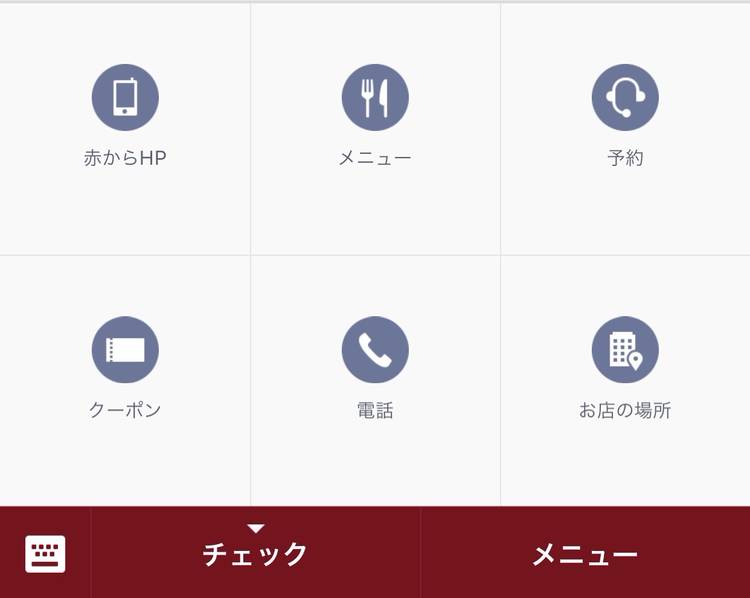The width and height of the screenshot is (750, 598).
Task: Switch to the メニュー tab in the bottom bar
Action: pyautogui.click(x=585, y=553)
